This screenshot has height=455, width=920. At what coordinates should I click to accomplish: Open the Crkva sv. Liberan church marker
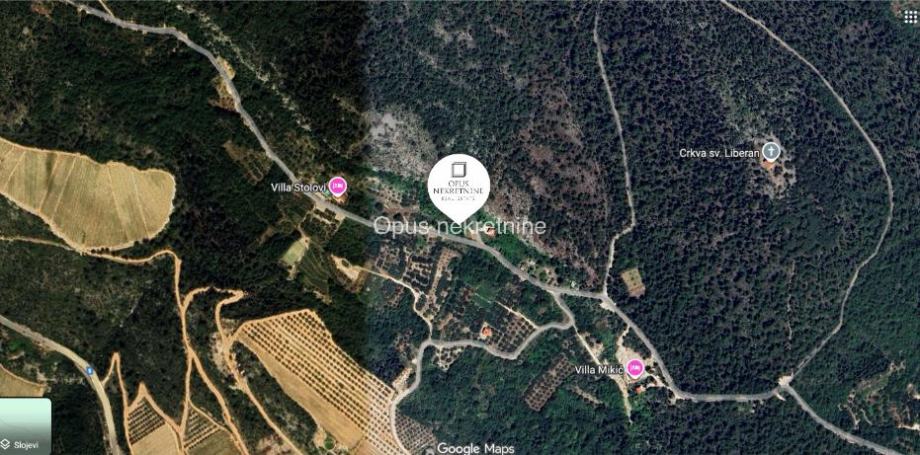coord(770,152)
